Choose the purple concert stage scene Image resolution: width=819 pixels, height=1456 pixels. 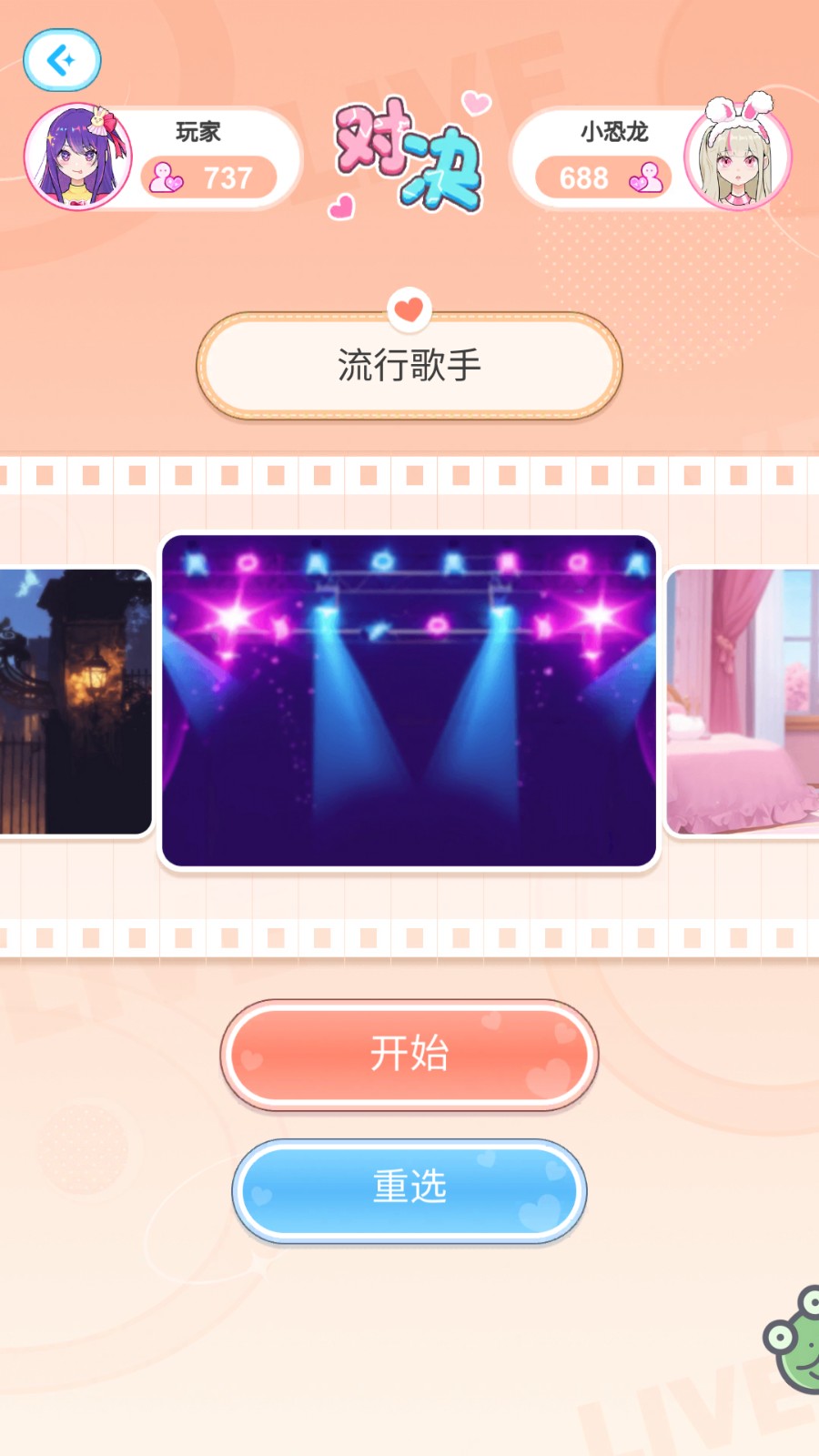[409, 701]
